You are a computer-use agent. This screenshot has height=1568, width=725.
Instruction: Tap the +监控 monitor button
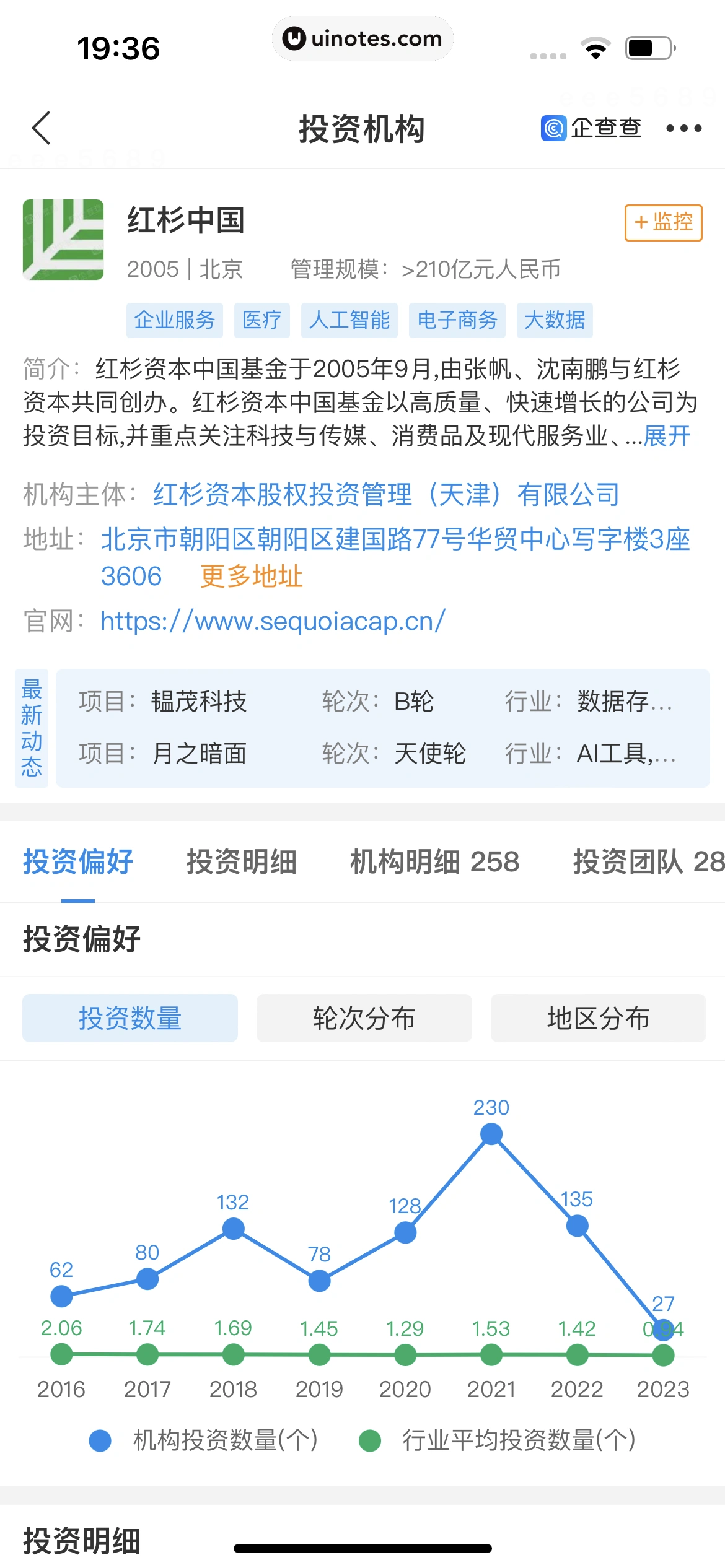pyautogui.click(x=663, y=222)
